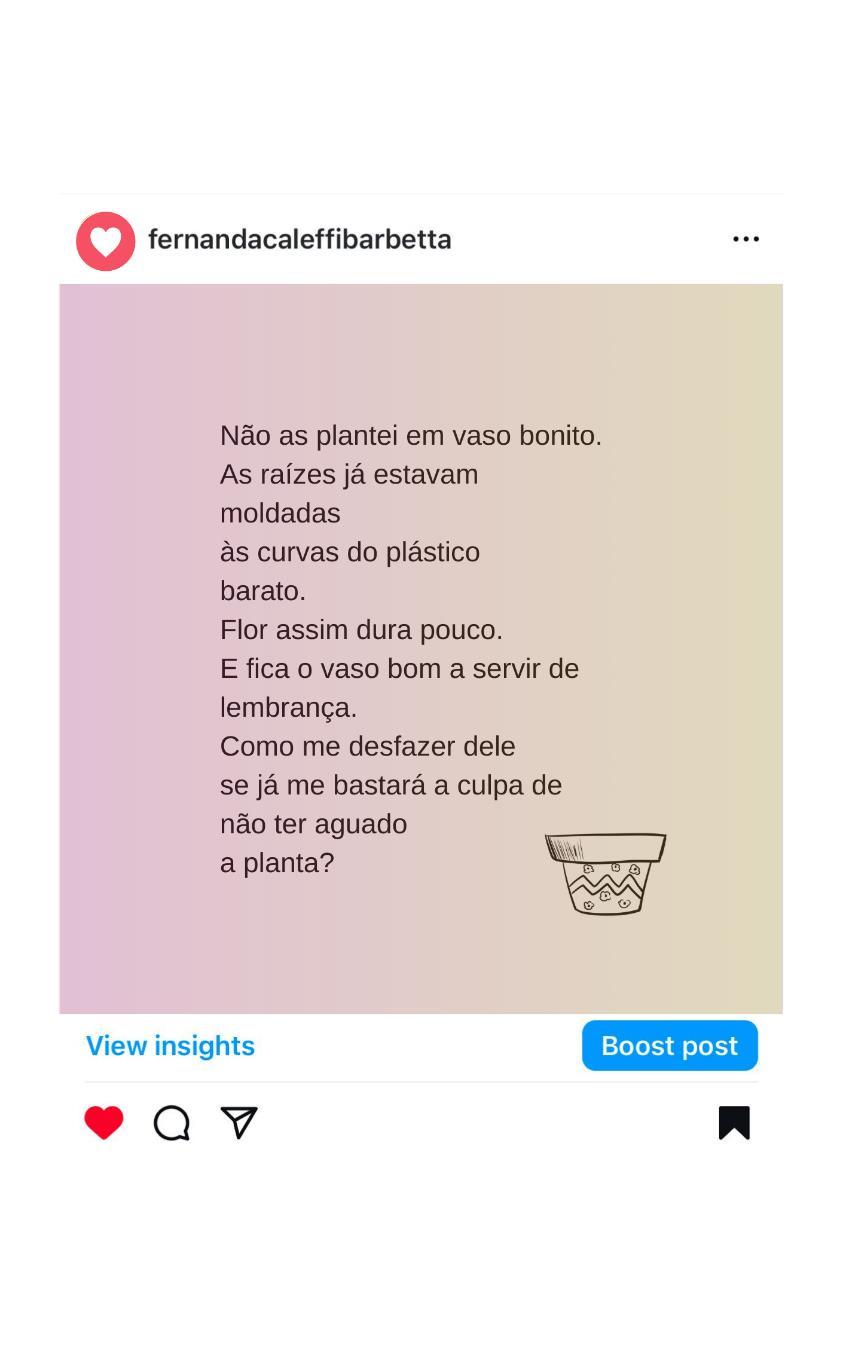Unlike the post with the red heart

(x=104, y=1122)
